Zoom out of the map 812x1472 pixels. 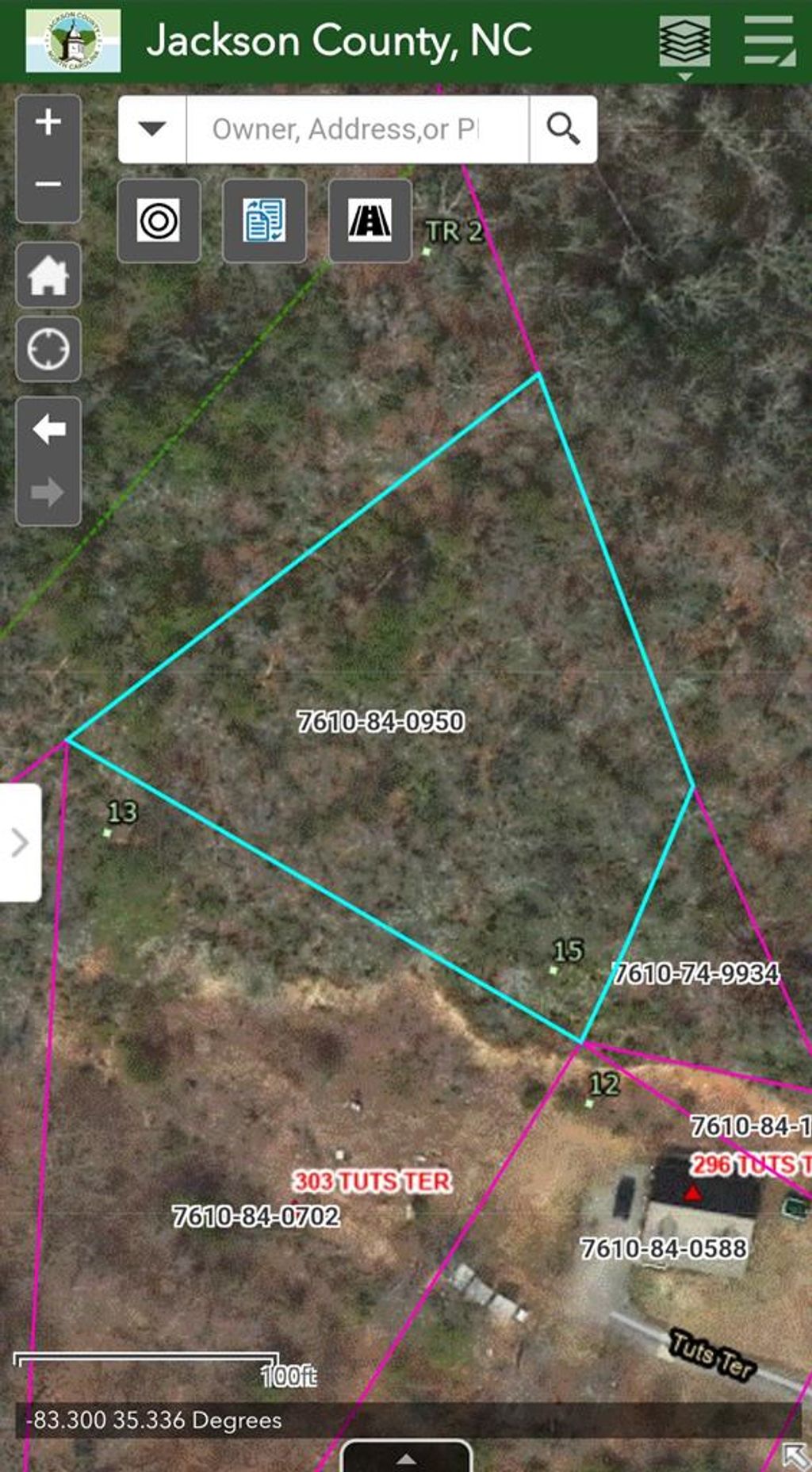click(48, 185)
